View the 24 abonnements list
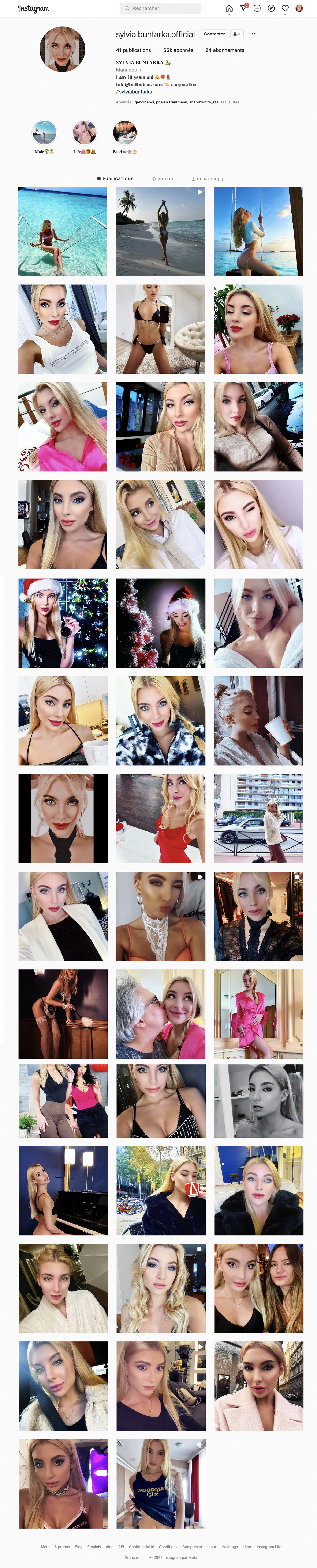317x1568 pixels. click(224, 50)
